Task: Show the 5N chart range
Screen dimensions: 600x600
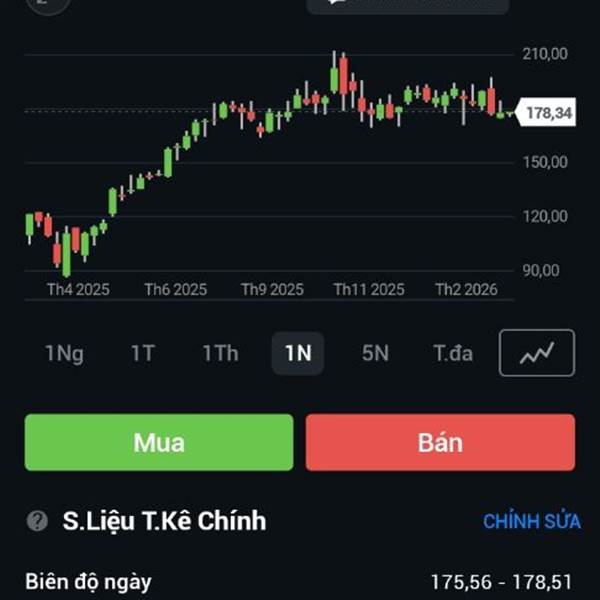Action: pos(375,353)
